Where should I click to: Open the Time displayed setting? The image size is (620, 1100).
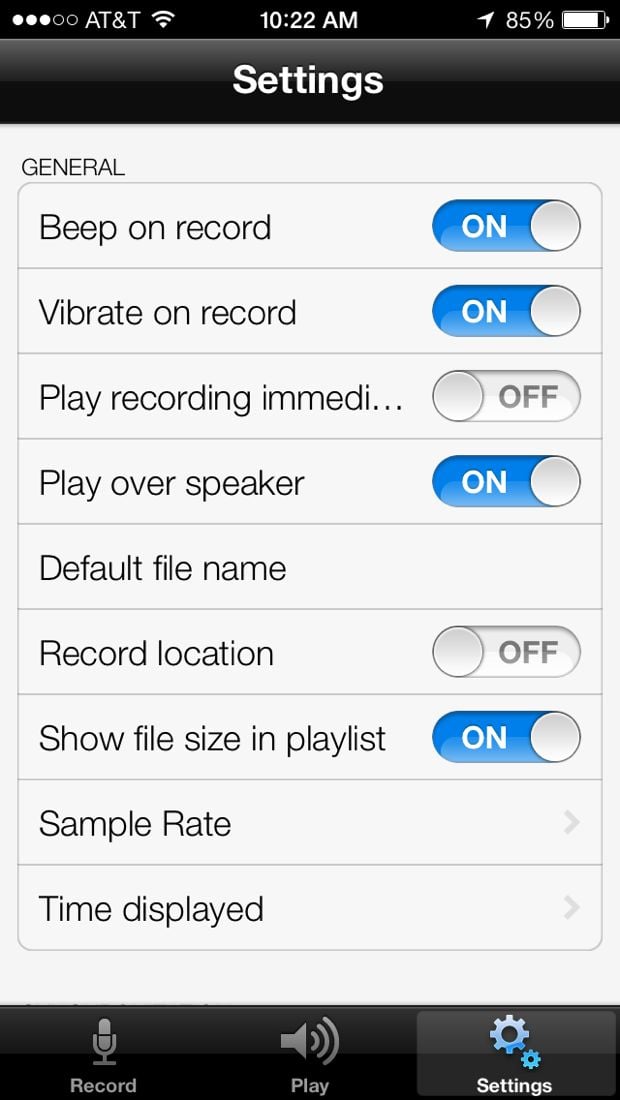(310, 908)
